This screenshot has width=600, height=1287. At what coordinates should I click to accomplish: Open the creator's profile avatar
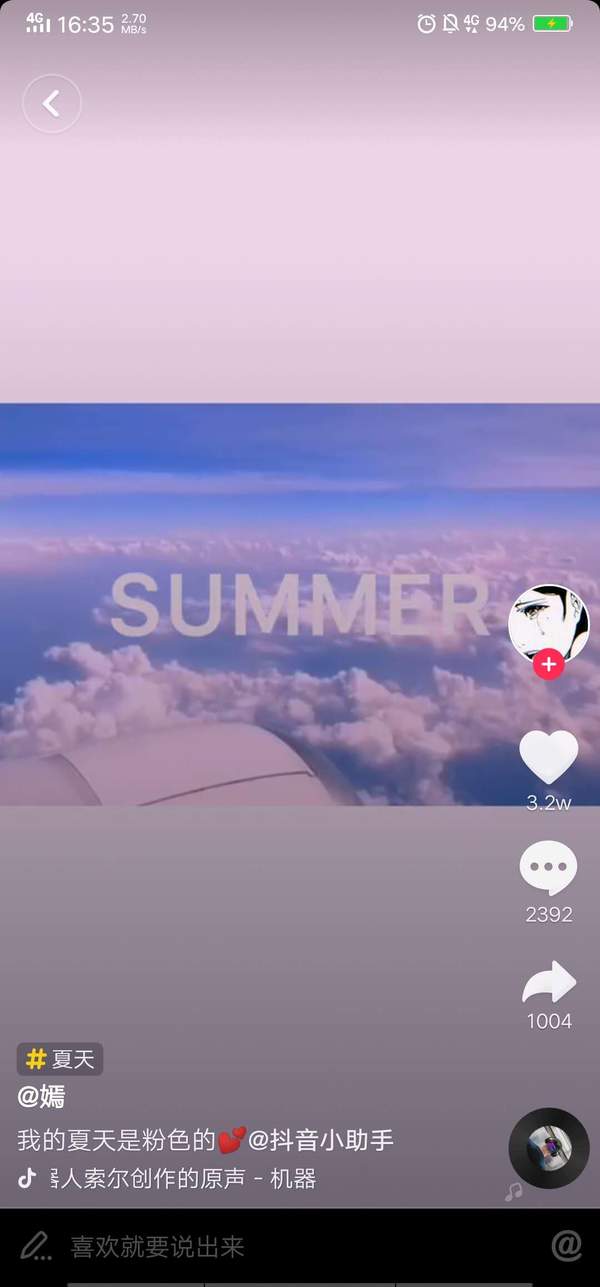(x=548, y=624)
